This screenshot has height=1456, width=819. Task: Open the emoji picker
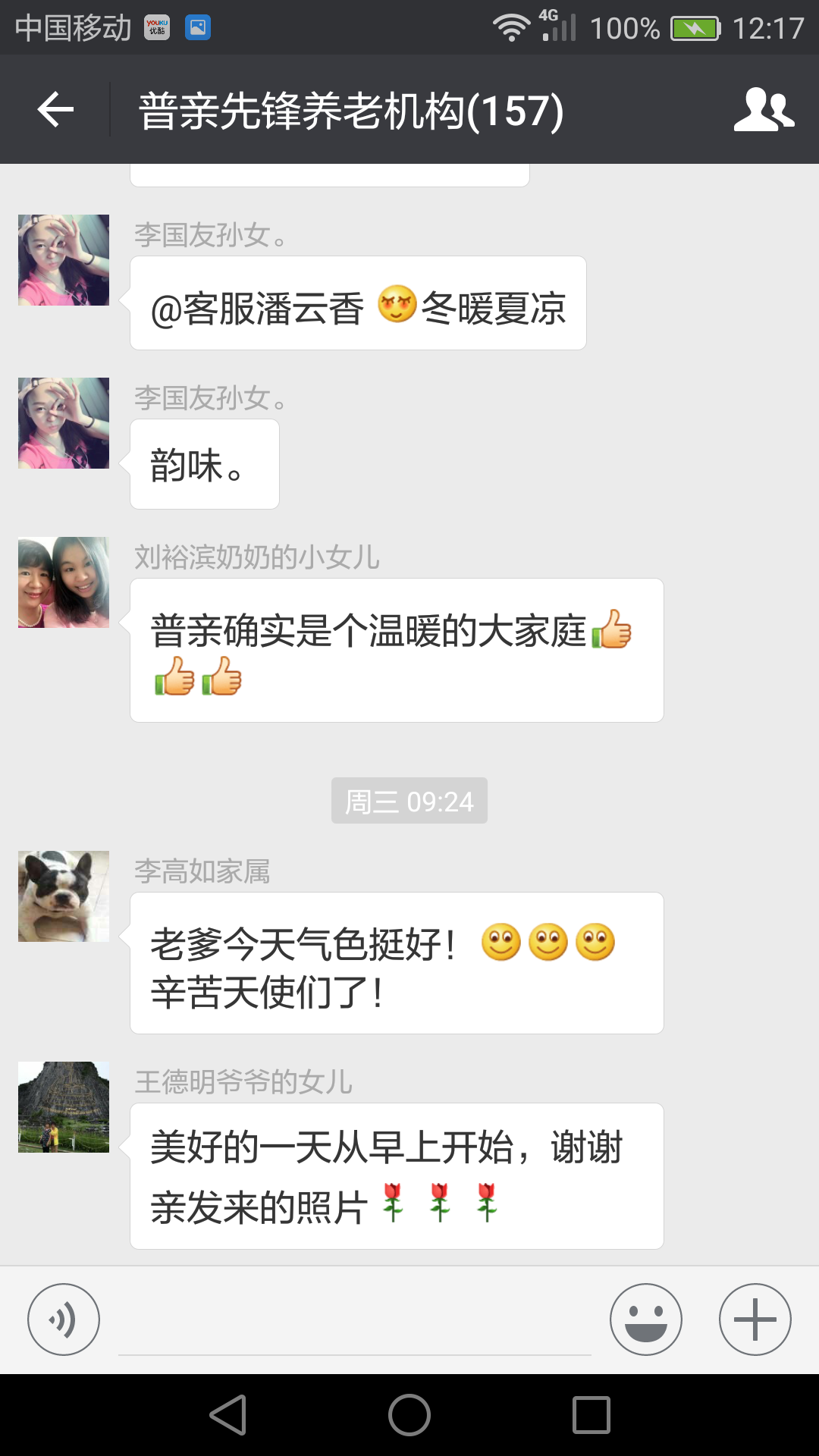pos(645,1319)
